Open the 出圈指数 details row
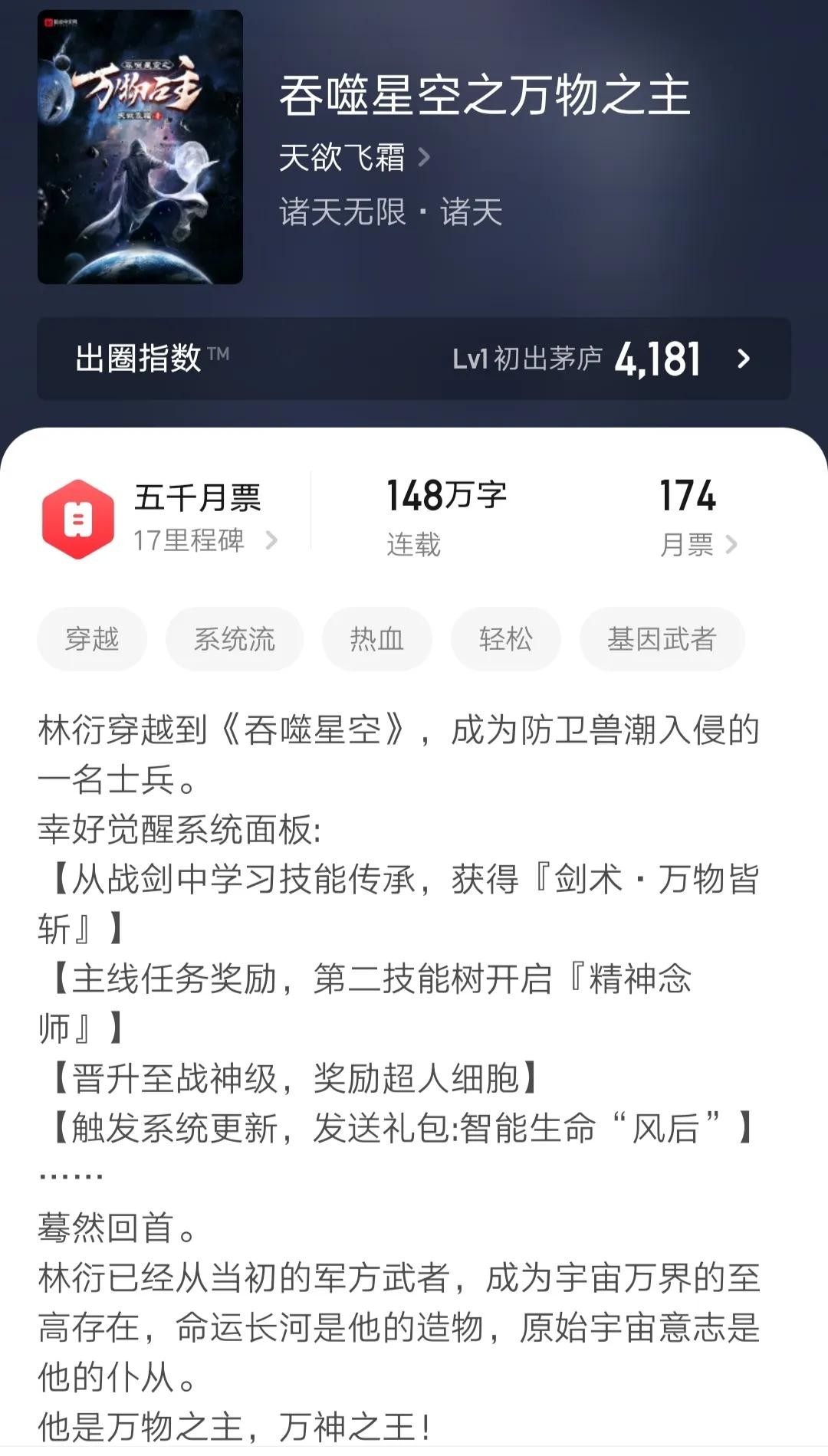The width and height of the screenshot is (828, 1456). pyautogui.click(x=414, y=359)
